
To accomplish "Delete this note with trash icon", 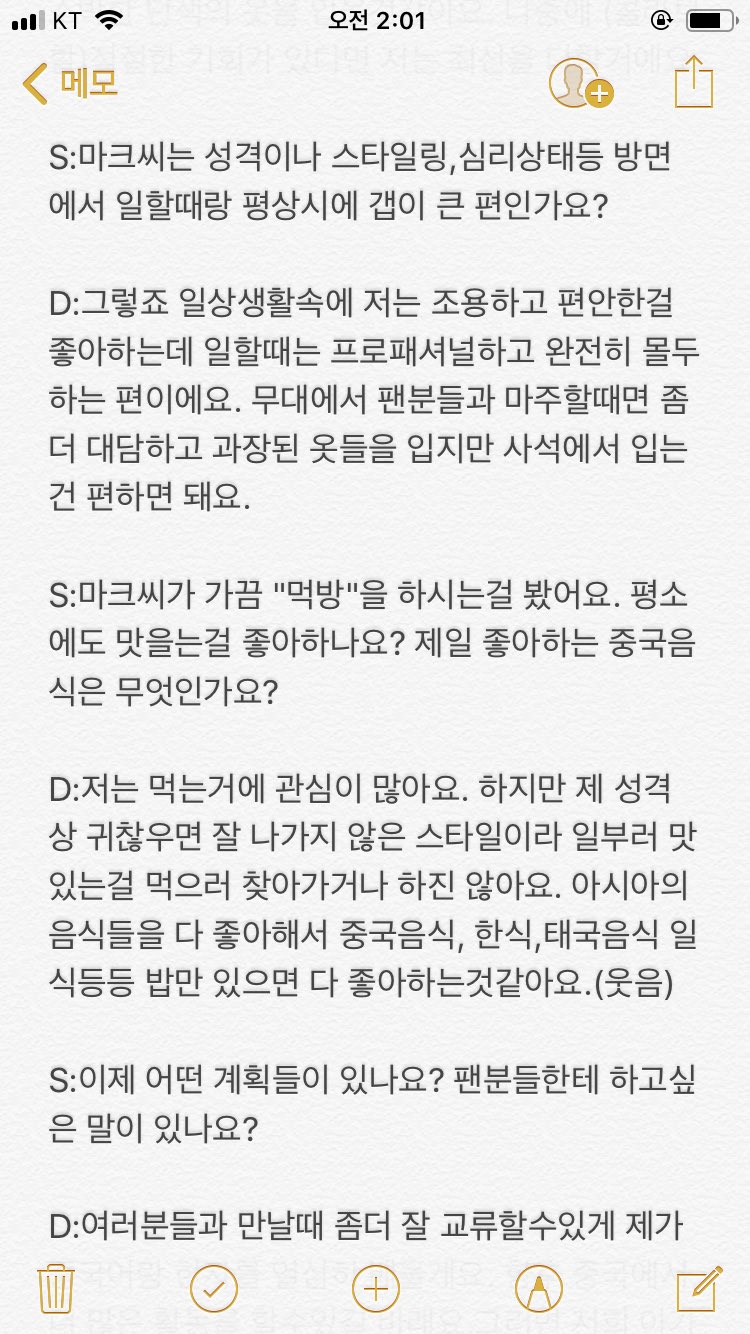I will (x=52, y=1287).
